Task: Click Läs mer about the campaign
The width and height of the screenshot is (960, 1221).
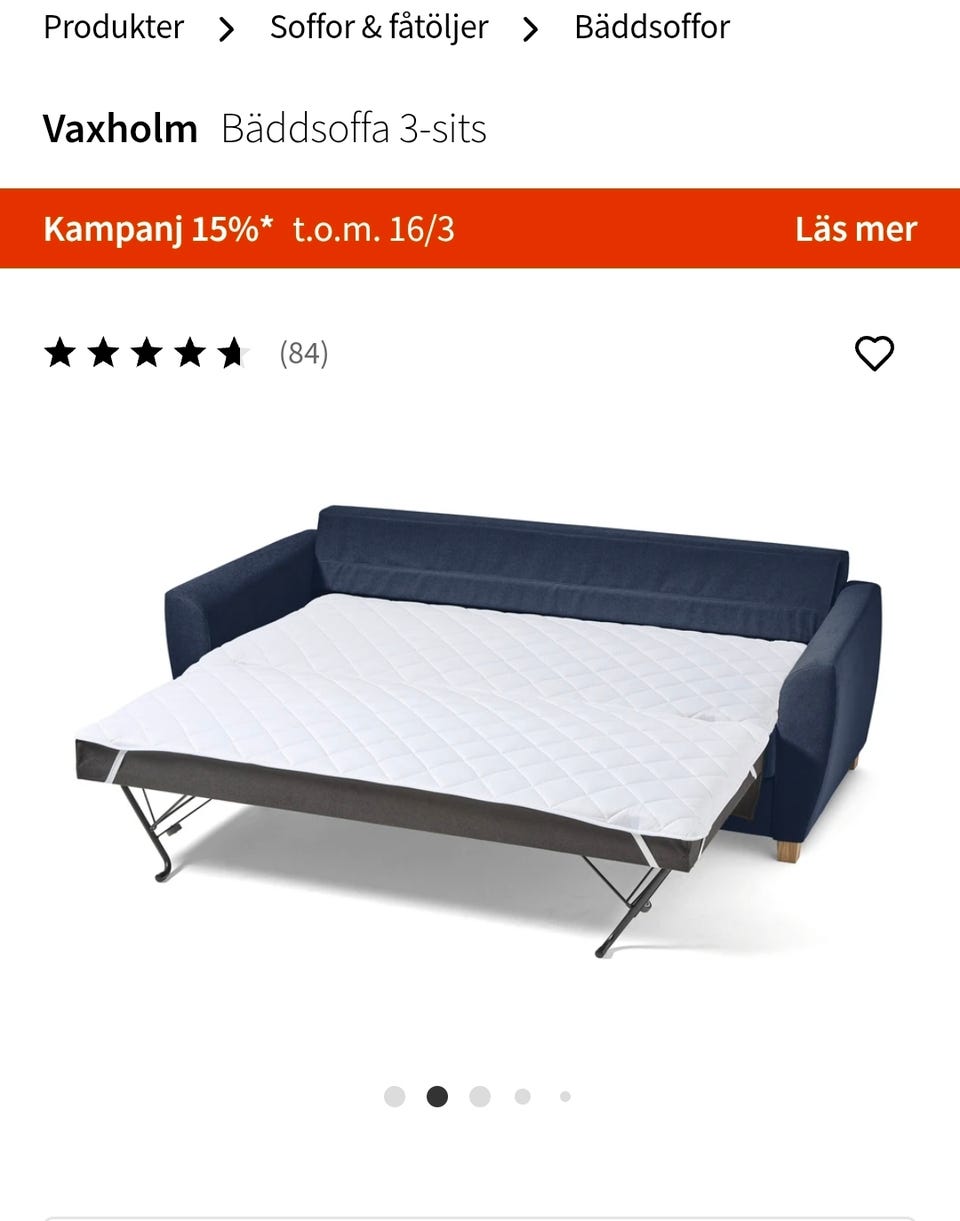Action: coord(857,229)
